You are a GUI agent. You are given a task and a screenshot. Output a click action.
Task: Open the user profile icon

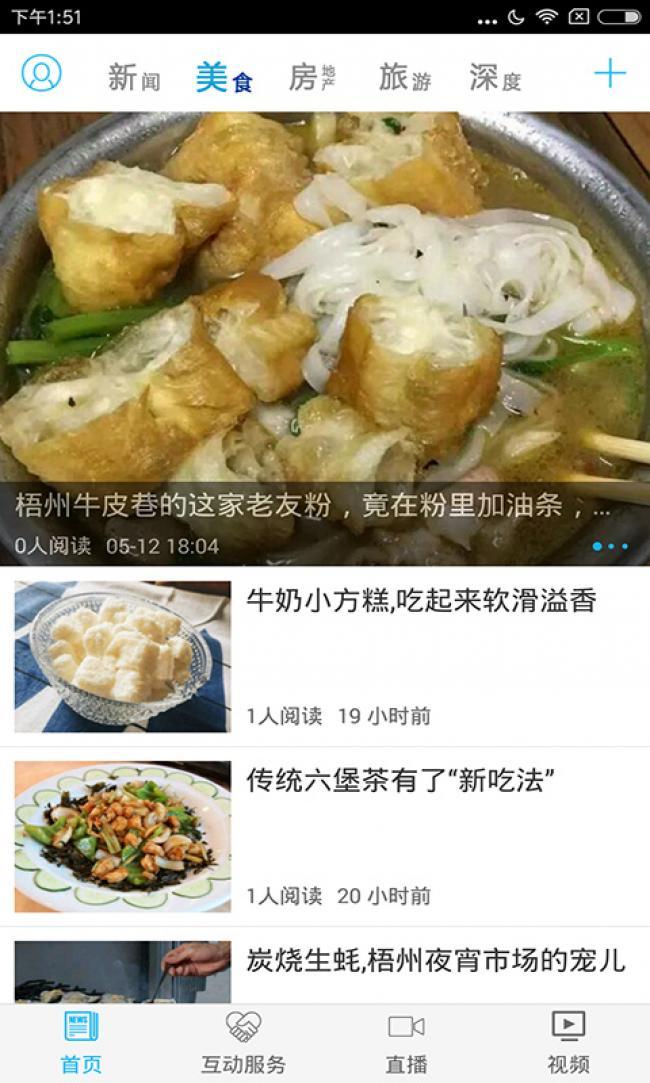(41, 73)
